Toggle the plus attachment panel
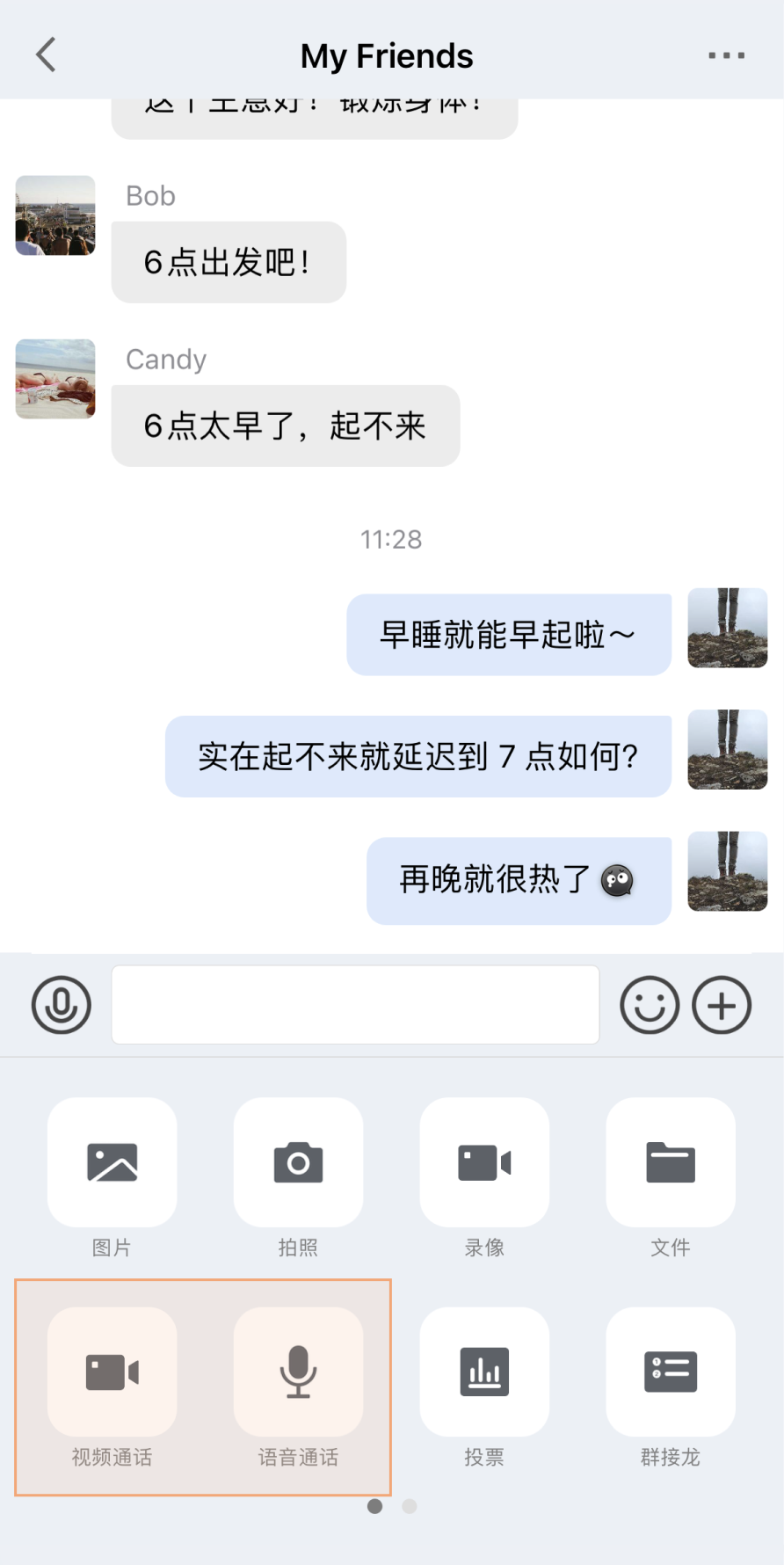The height and width of the screenshot is (1565, 784). pos(722,1005)
